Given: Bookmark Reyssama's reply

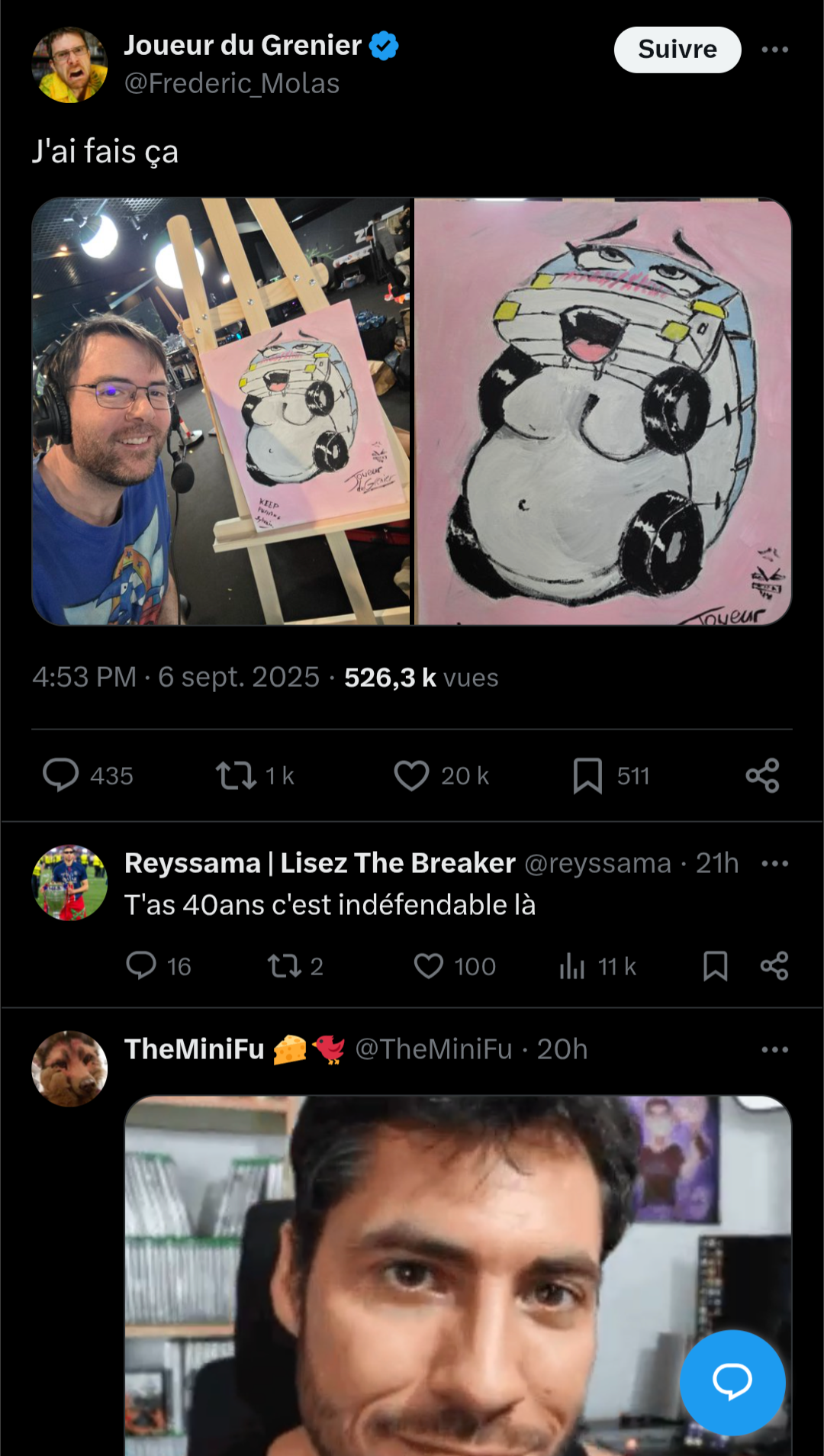Looking at the screenshot, I should (715, 966).
